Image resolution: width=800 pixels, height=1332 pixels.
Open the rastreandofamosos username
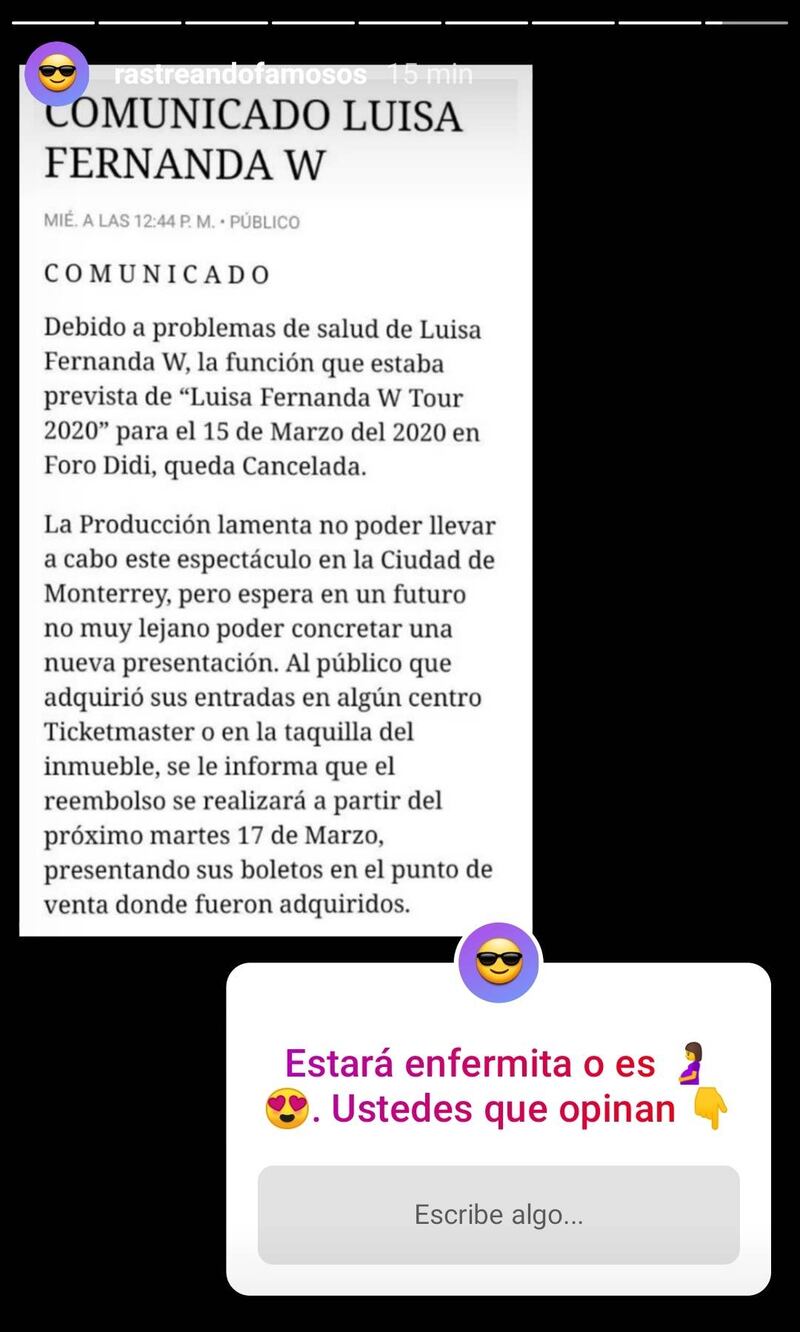(240, 75)
